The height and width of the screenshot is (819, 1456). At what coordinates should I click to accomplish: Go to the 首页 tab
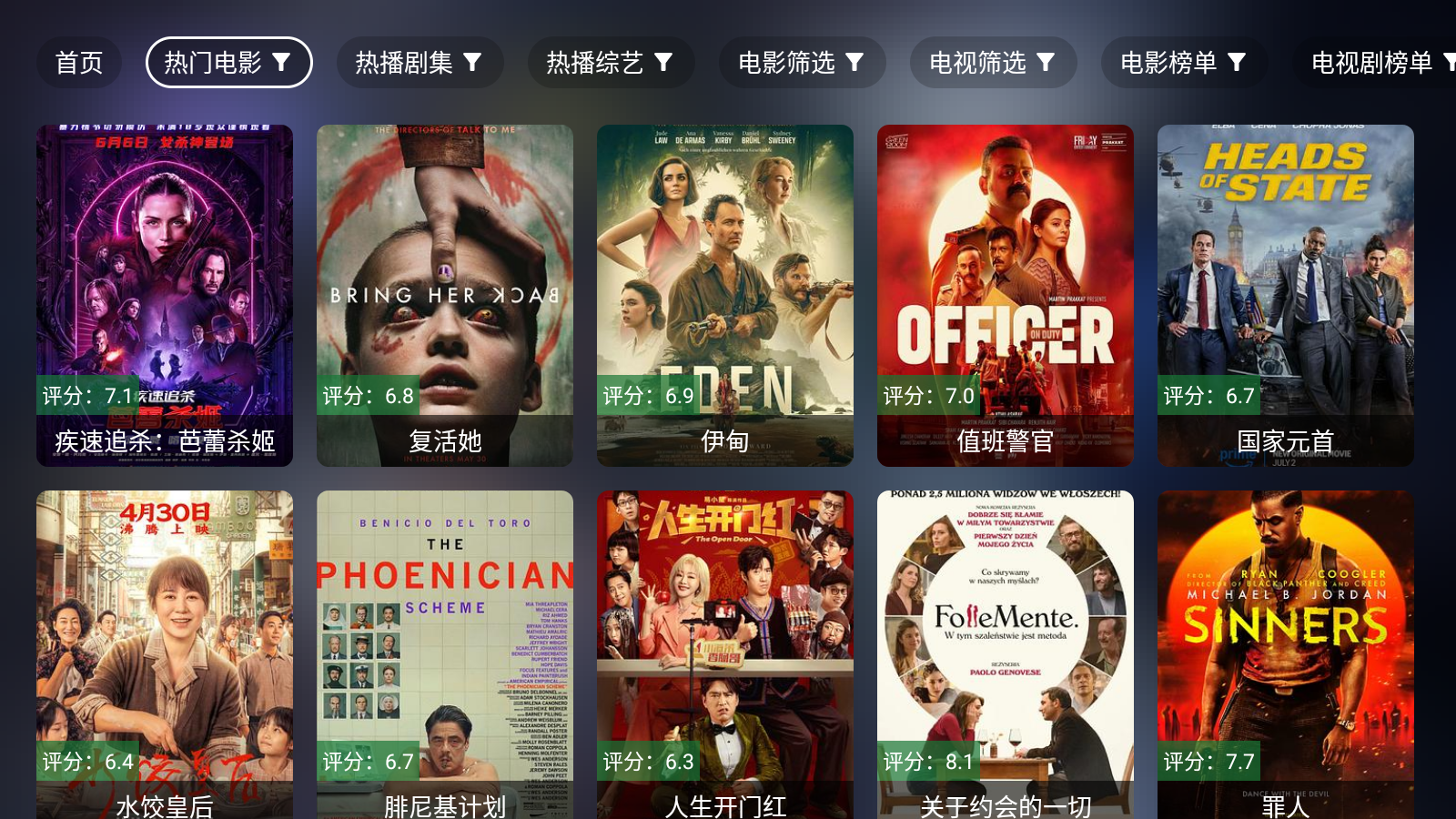point(78,63)
